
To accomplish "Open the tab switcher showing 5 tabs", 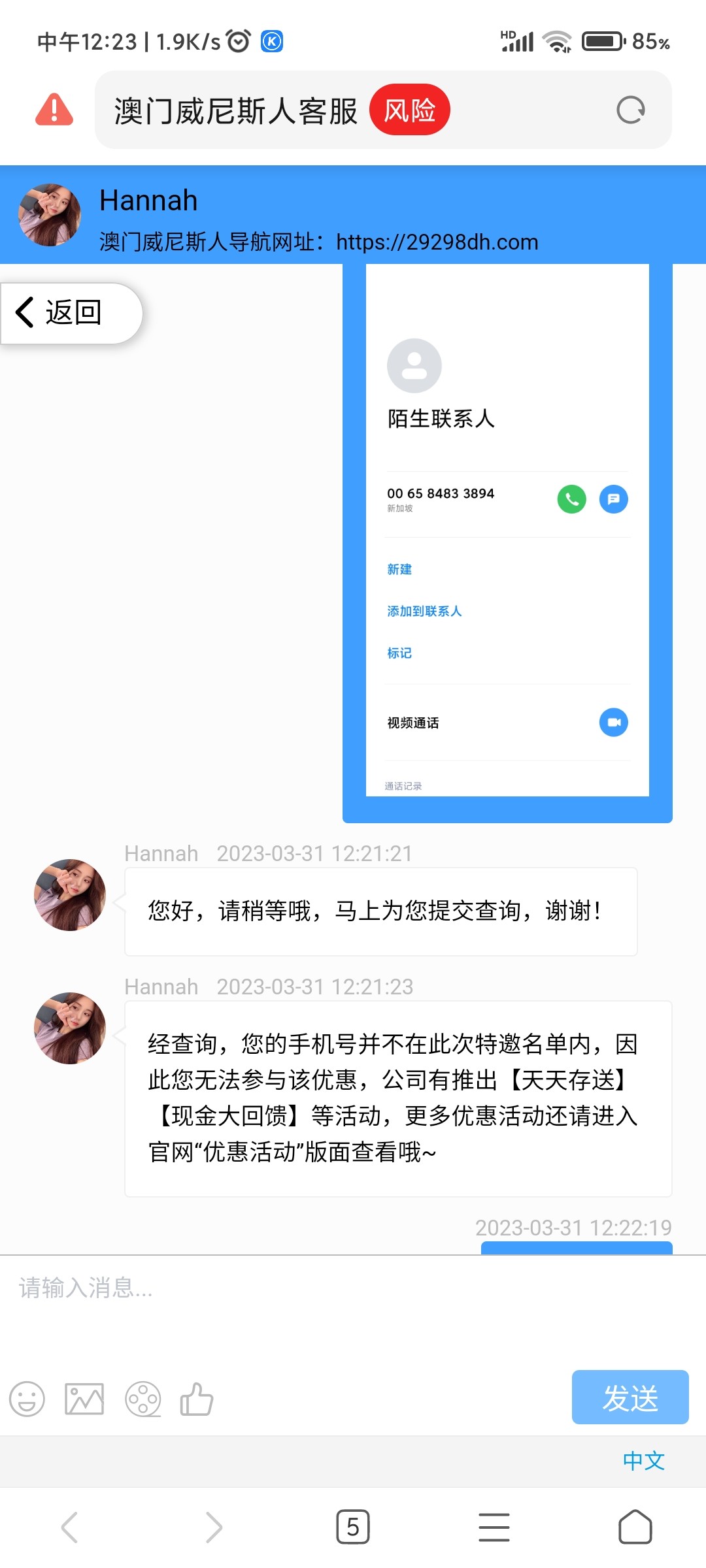I will [353, 1527].
